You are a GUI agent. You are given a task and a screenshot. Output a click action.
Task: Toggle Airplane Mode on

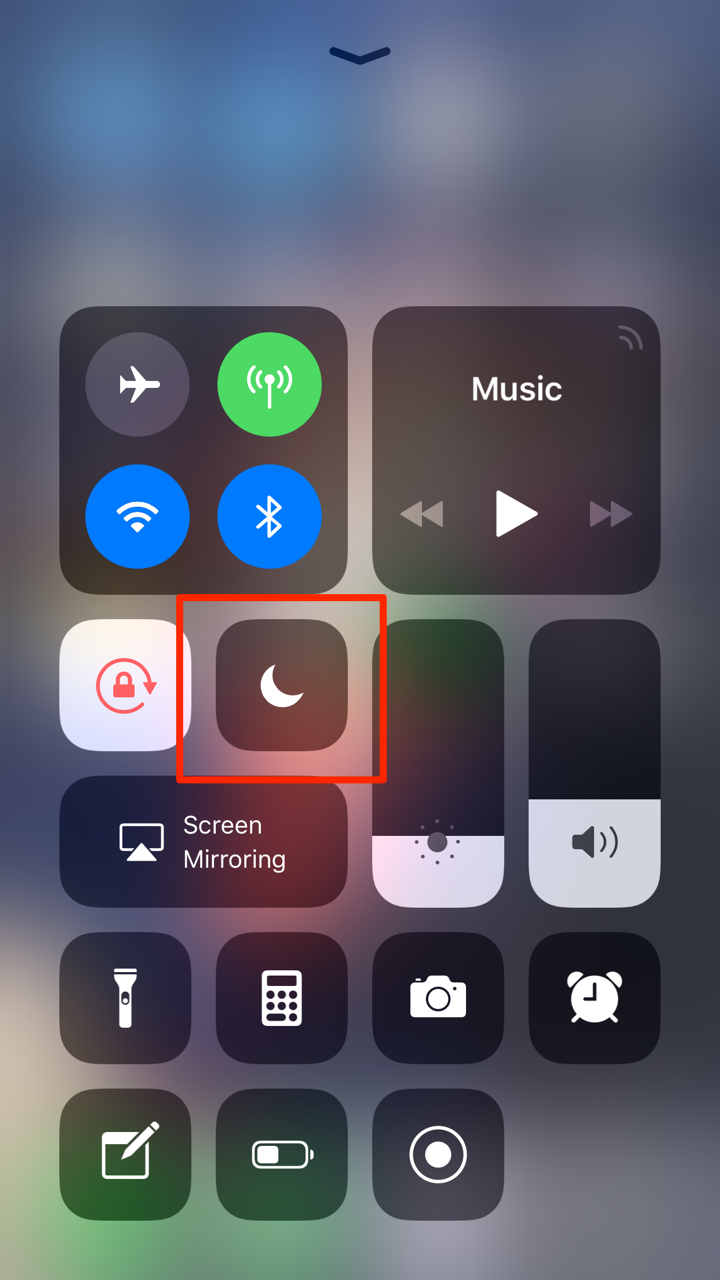coord(137,383)
